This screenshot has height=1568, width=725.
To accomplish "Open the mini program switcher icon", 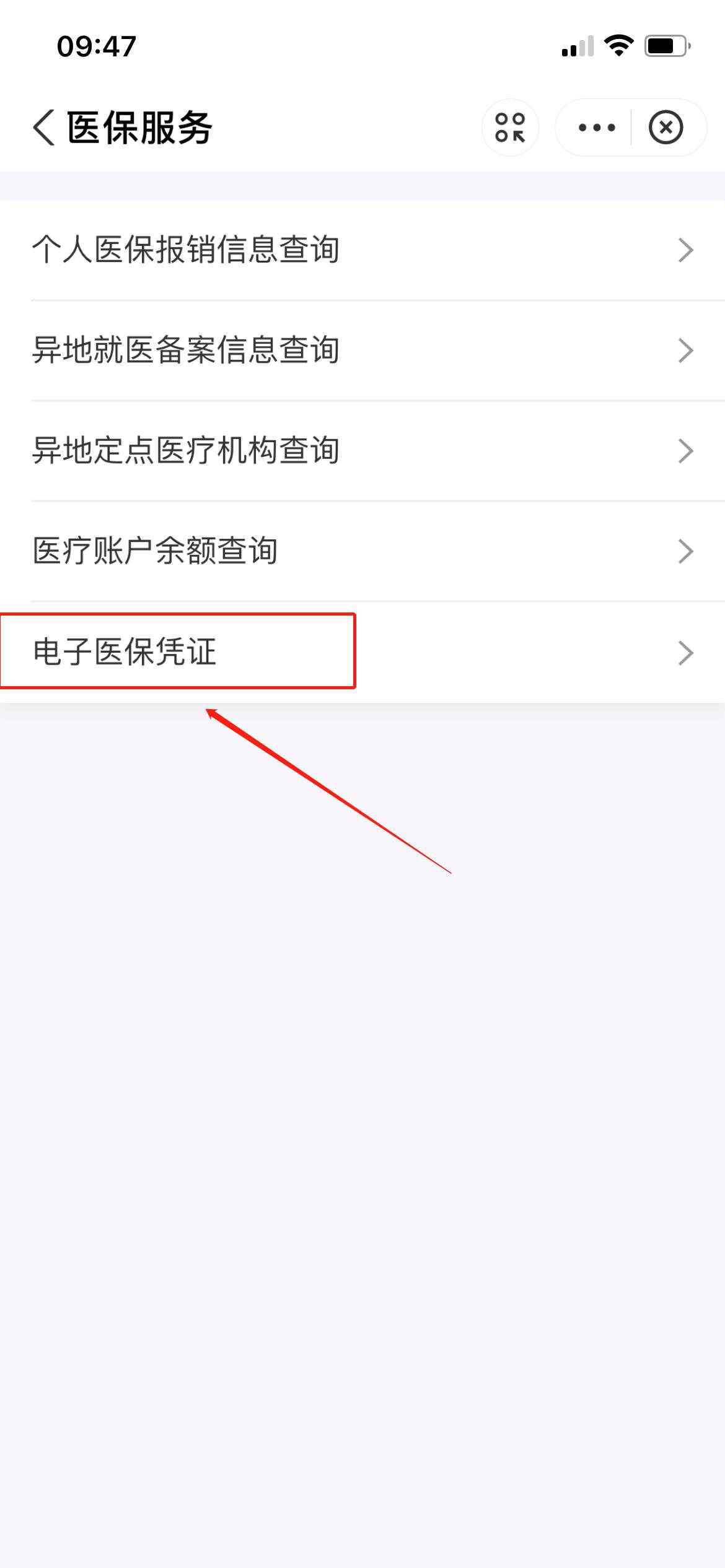I will pos(510,128).
